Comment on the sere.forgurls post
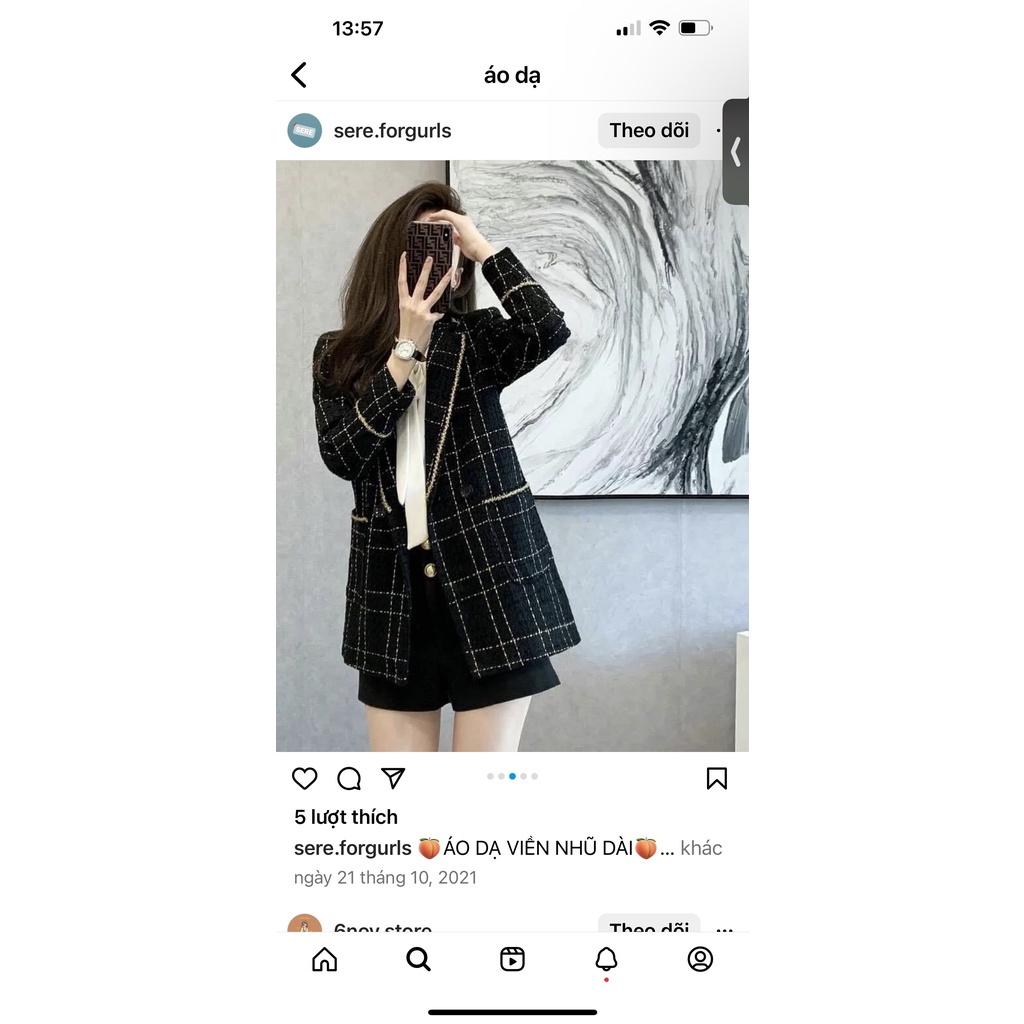Viewport: 1024px width, 1024px height. tap(349, 778)
